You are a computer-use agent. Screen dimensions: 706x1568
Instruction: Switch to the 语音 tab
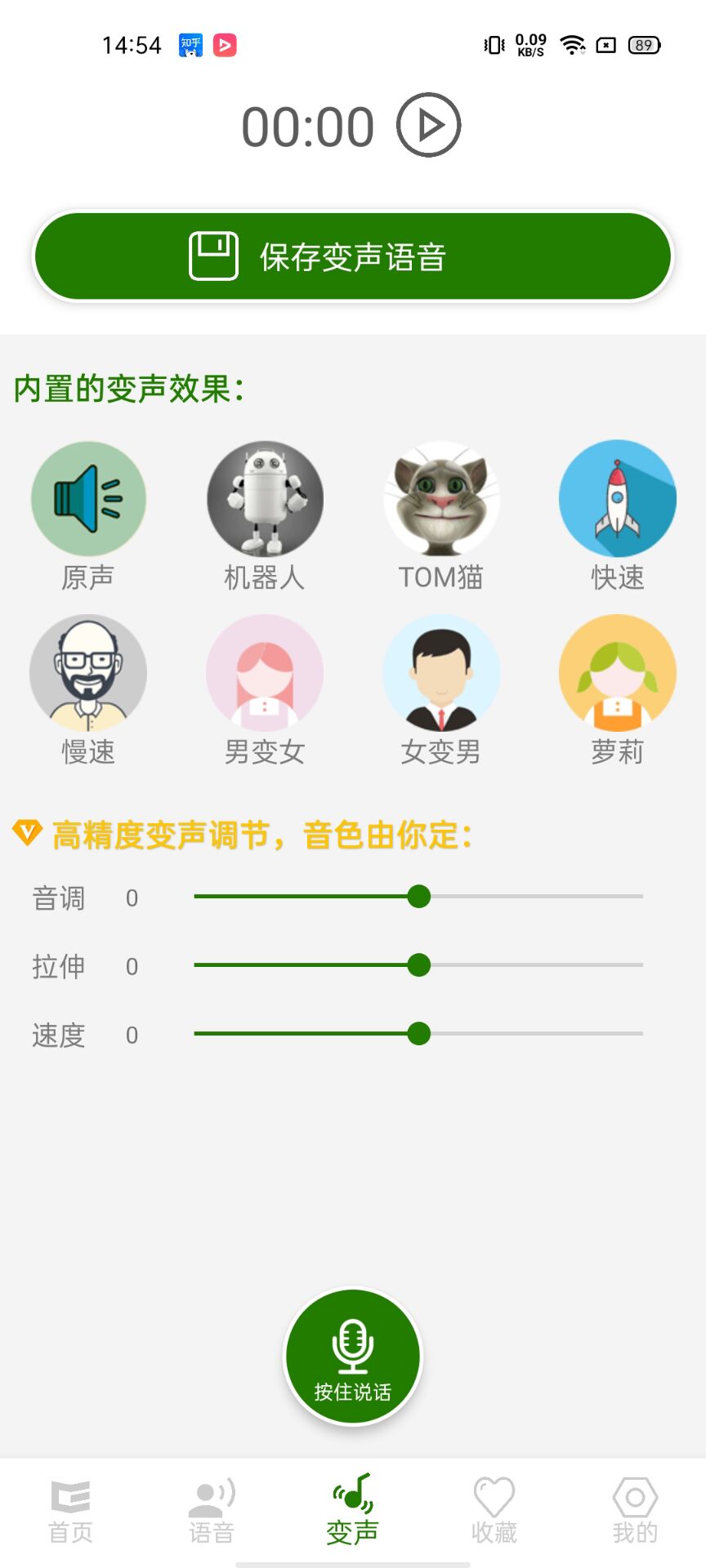coord(212,1511)
